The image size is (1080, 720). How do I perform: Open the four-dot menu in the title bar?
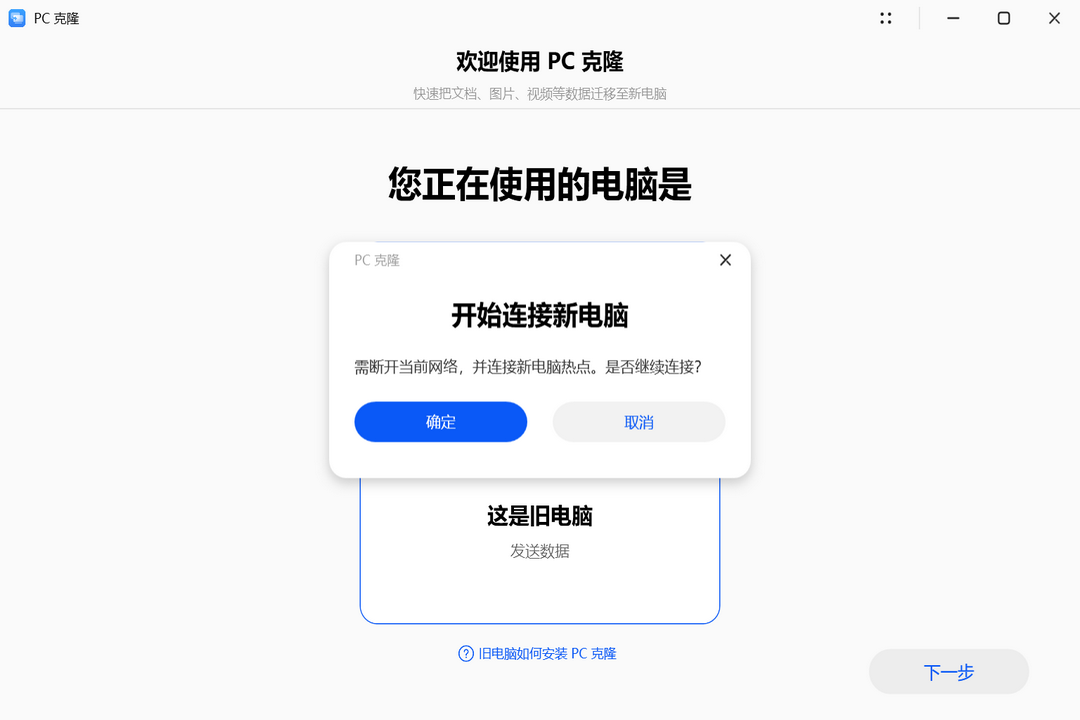(x=886, y=18)
